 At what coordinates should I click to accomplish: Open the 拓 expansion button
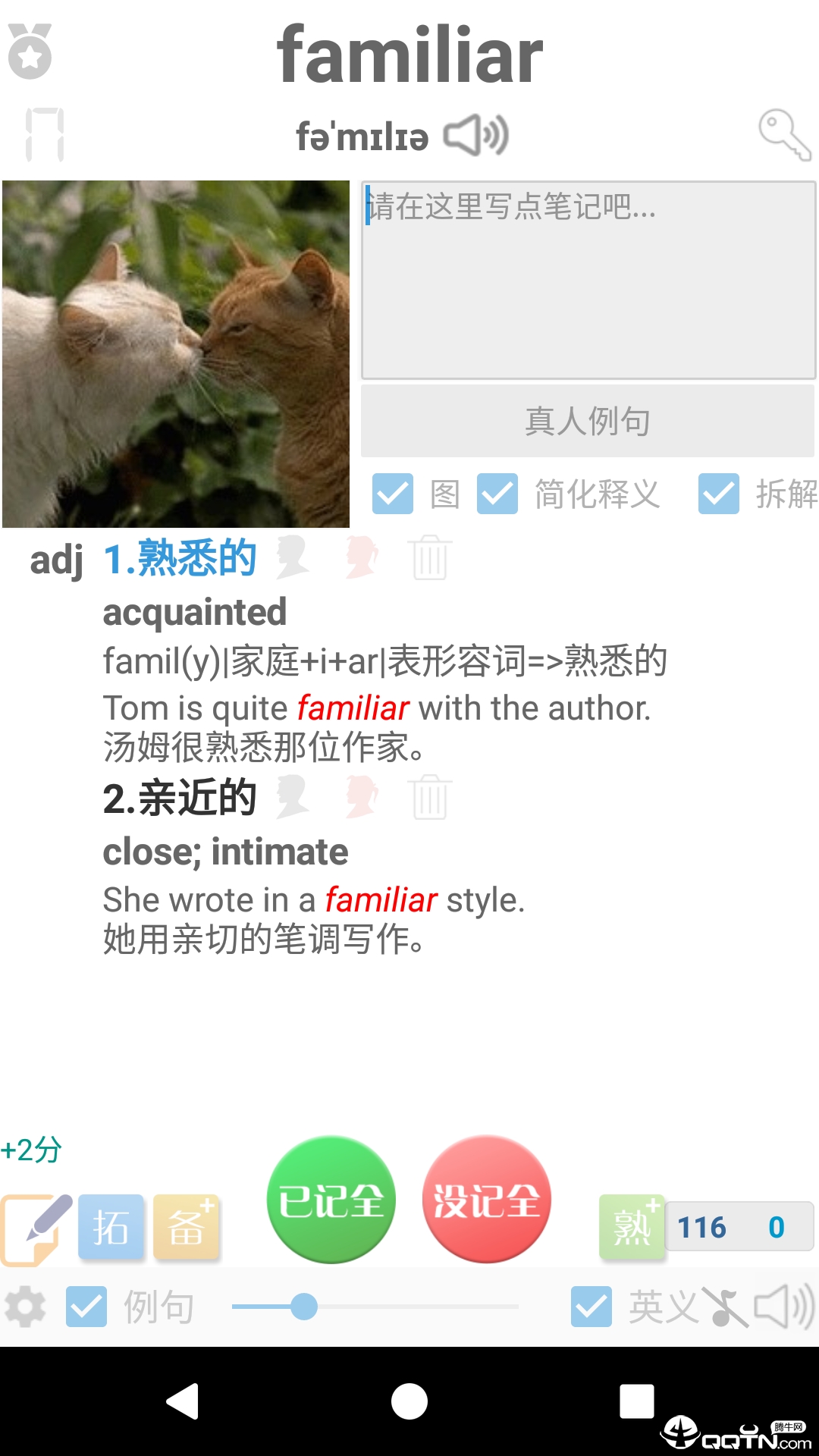coord(111,1227)
